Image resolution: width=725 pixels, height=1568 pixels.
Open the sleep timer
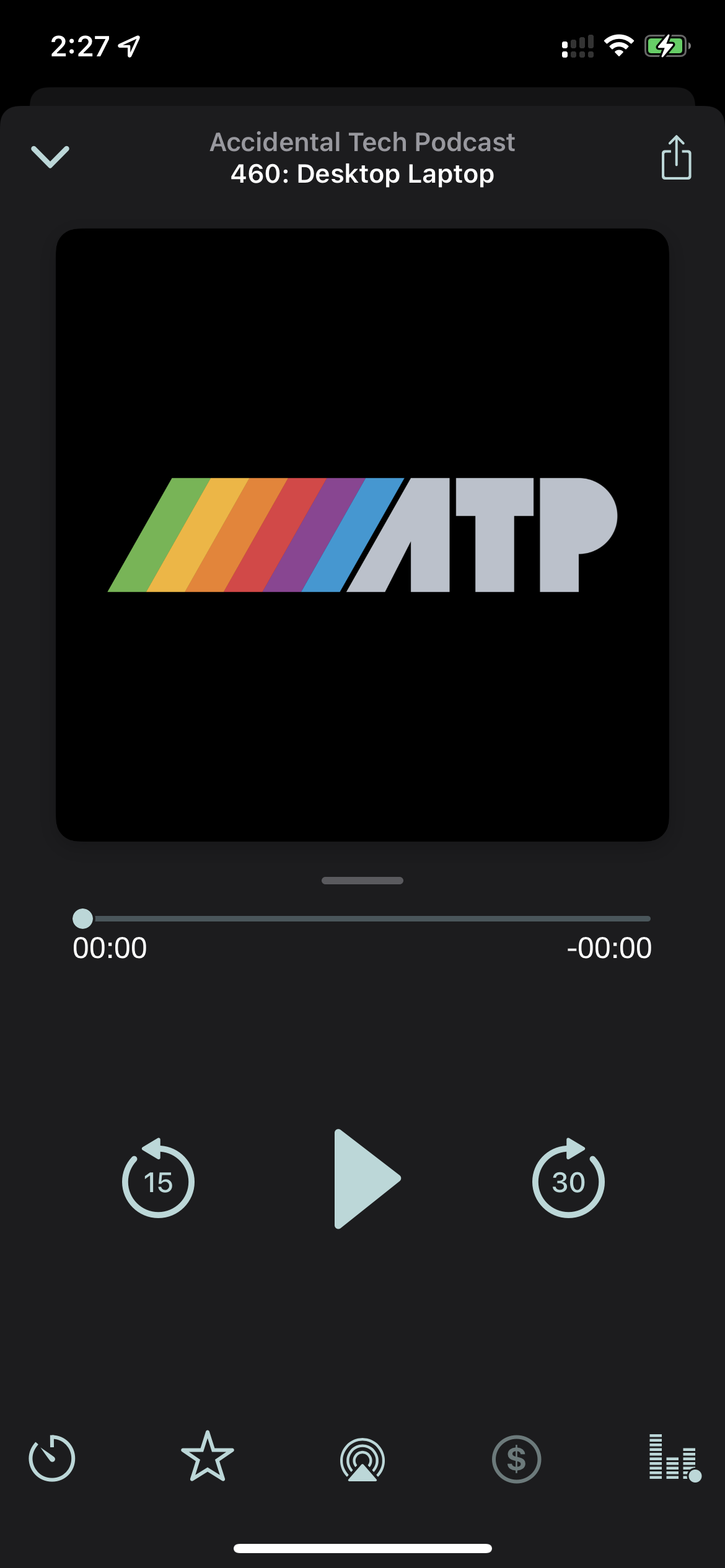click(52, 1458)
